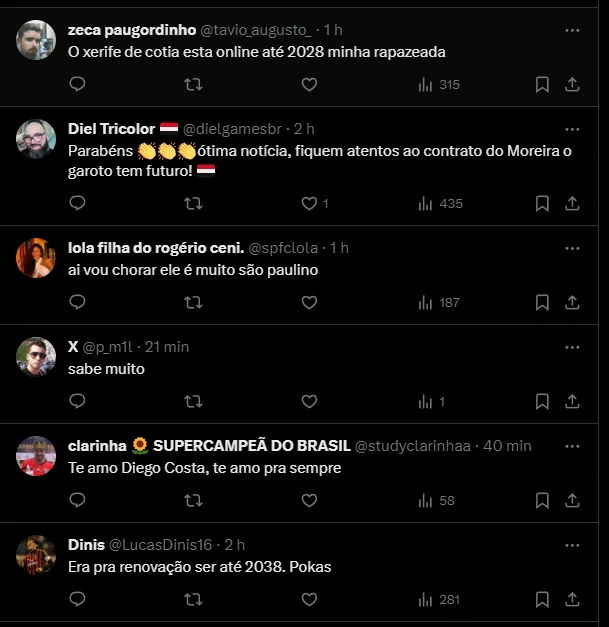Bookmark Diel Tricolor's tweet
The width and height of the screenshot is (609, 627).
click(x=542, y=203)
